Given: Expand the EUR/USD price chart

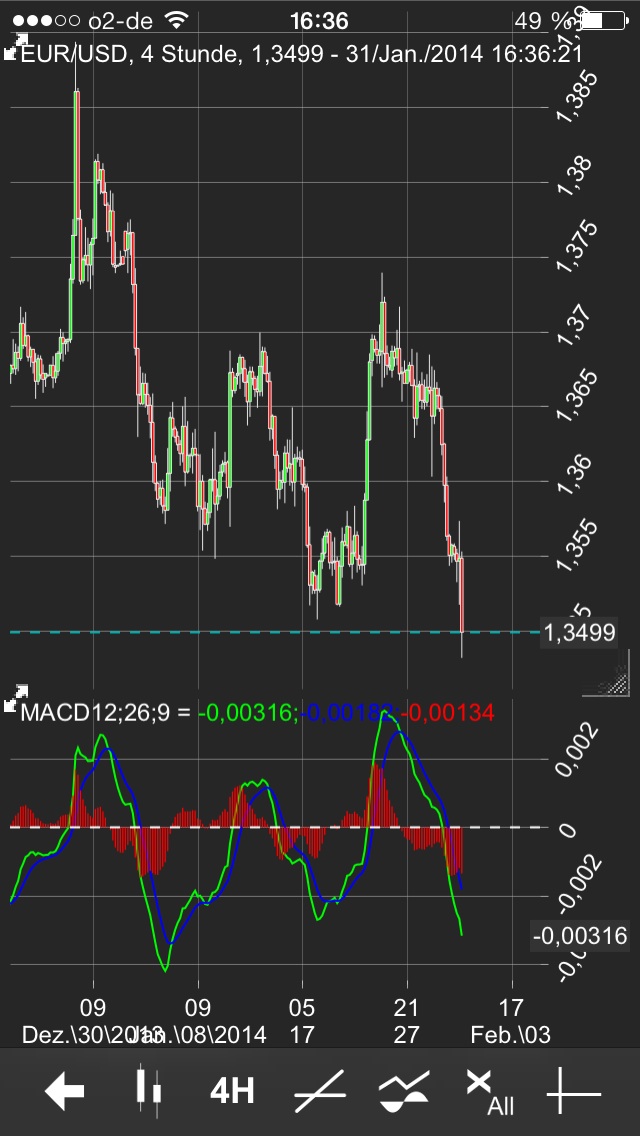Looking at the screenshot, I should (x=13, y=47).
